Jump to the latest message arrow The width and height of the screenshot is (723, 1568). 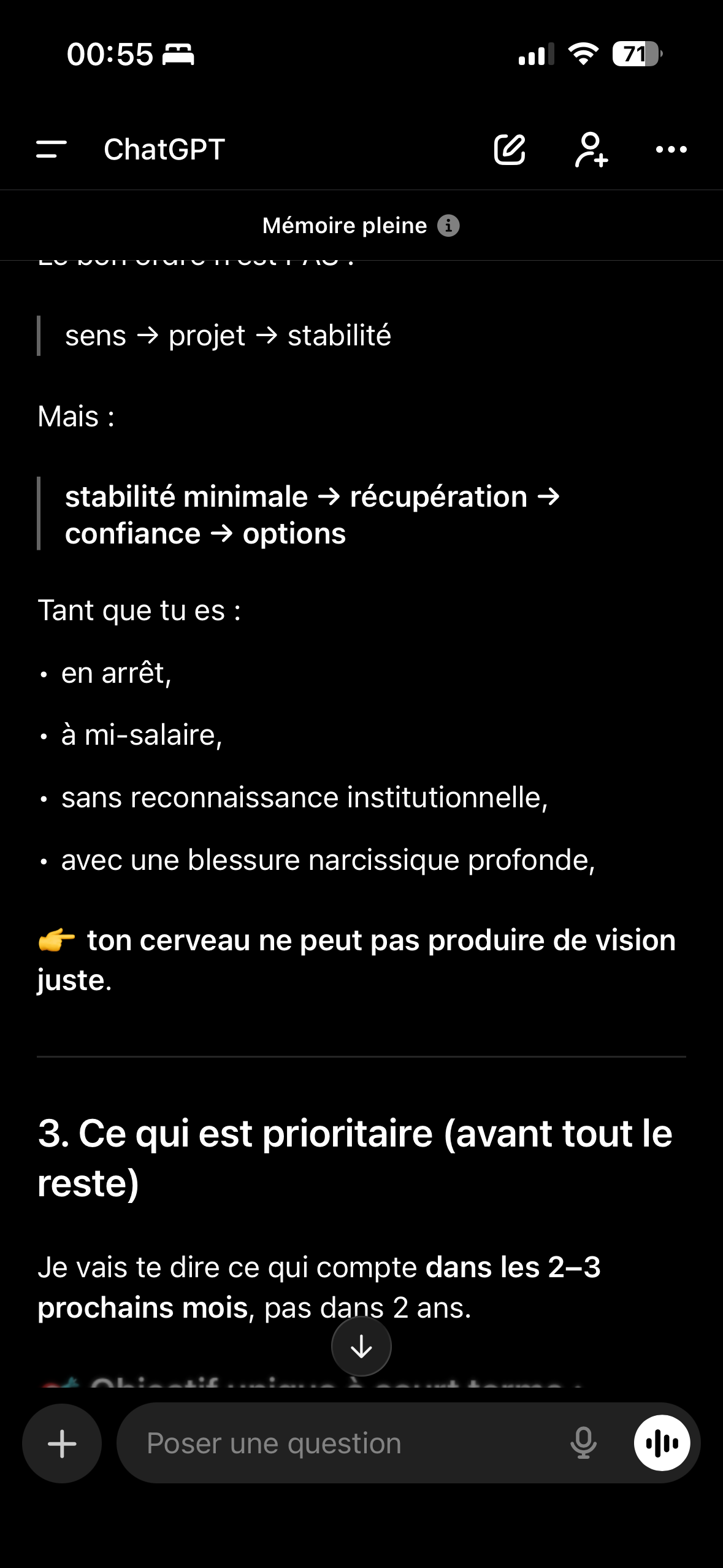tap(361, 1347)
